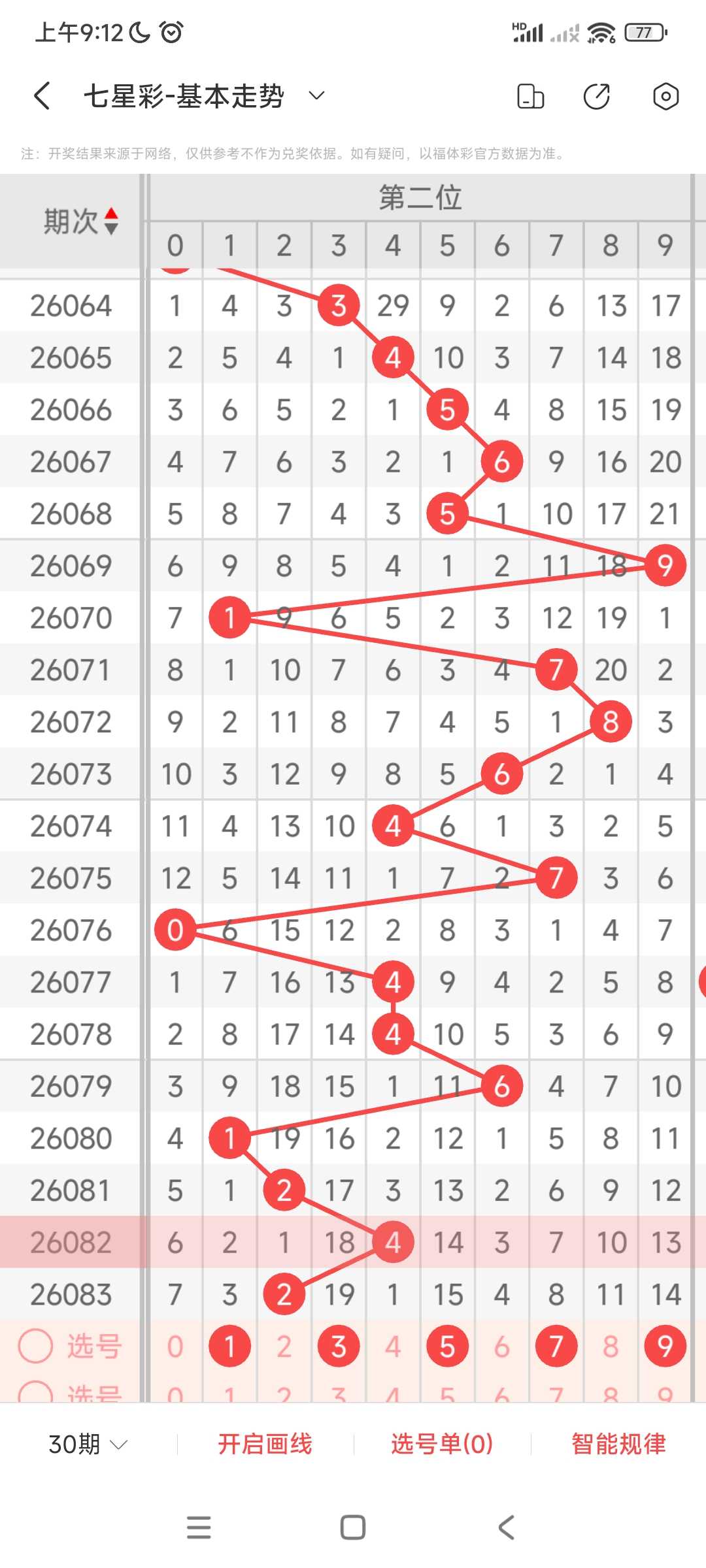
Task: Open the screen orientation icon in header
Action: point(530,96)
